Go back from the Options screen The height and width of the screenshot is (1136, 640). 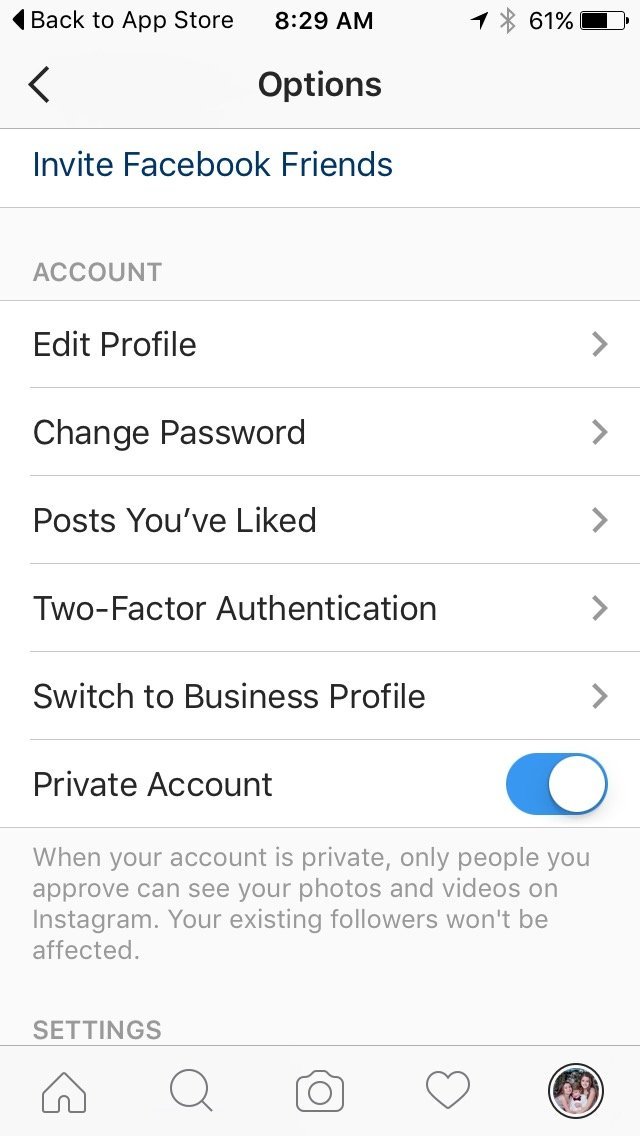coord(39,85)
